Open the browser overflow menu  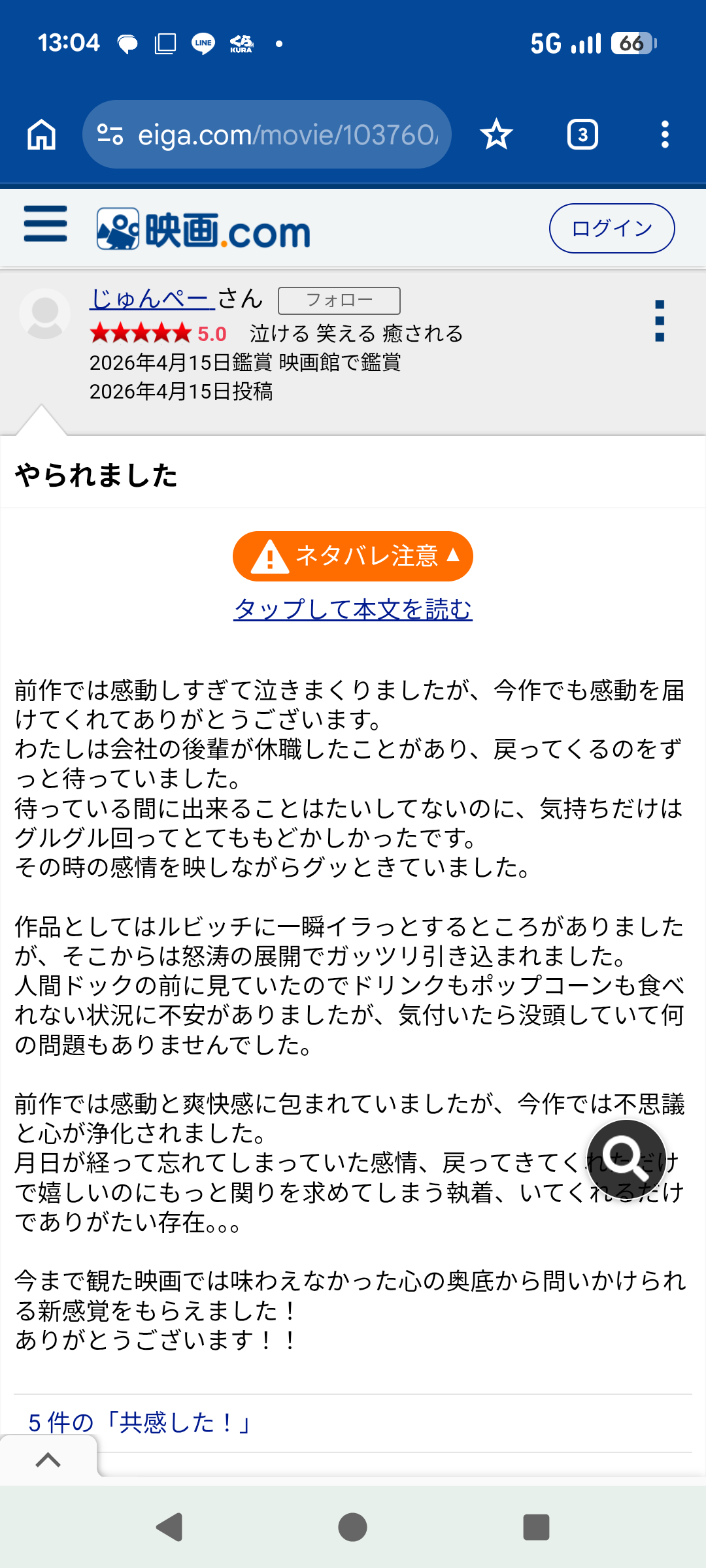pos(665,135)
